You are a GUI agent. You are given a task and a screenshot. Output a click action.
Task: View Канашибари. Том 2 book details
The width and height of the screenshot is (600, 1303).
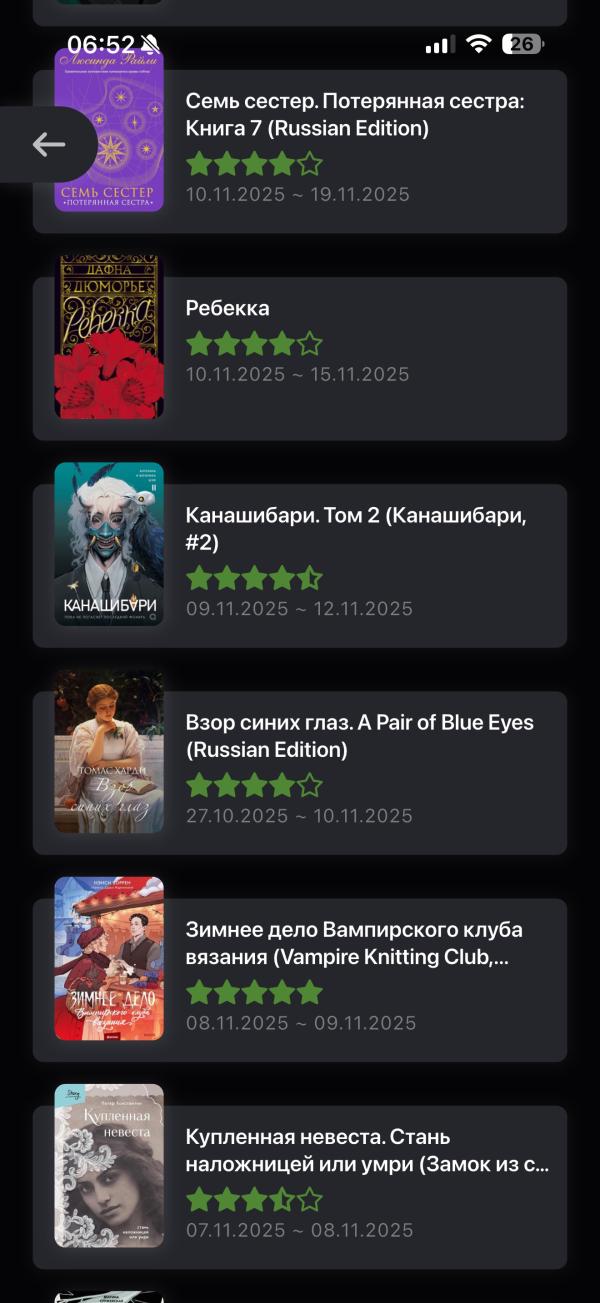[x=300, y=565]
